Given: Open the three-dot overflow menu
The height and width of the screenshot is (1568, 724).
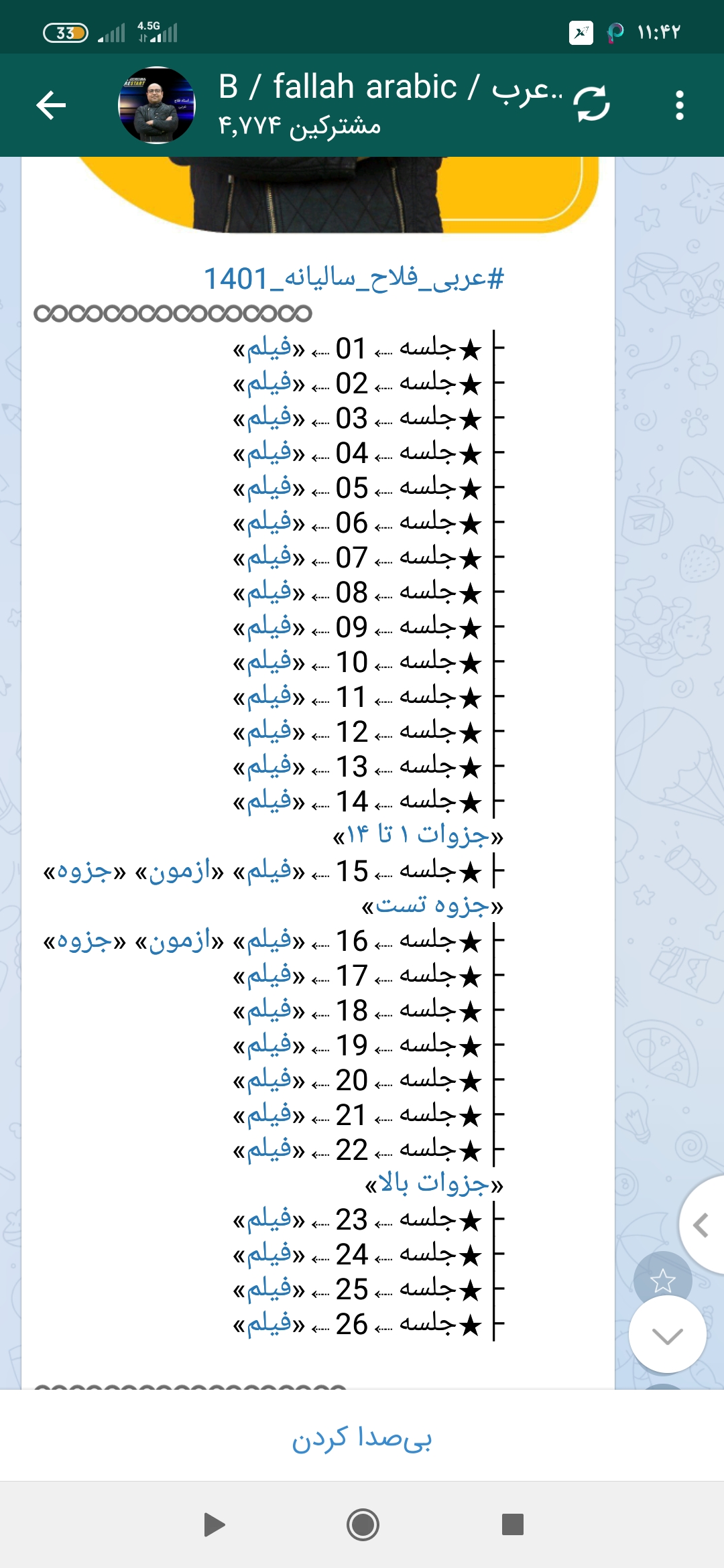Looking at the screenshot, I should [x=679, y=105].
